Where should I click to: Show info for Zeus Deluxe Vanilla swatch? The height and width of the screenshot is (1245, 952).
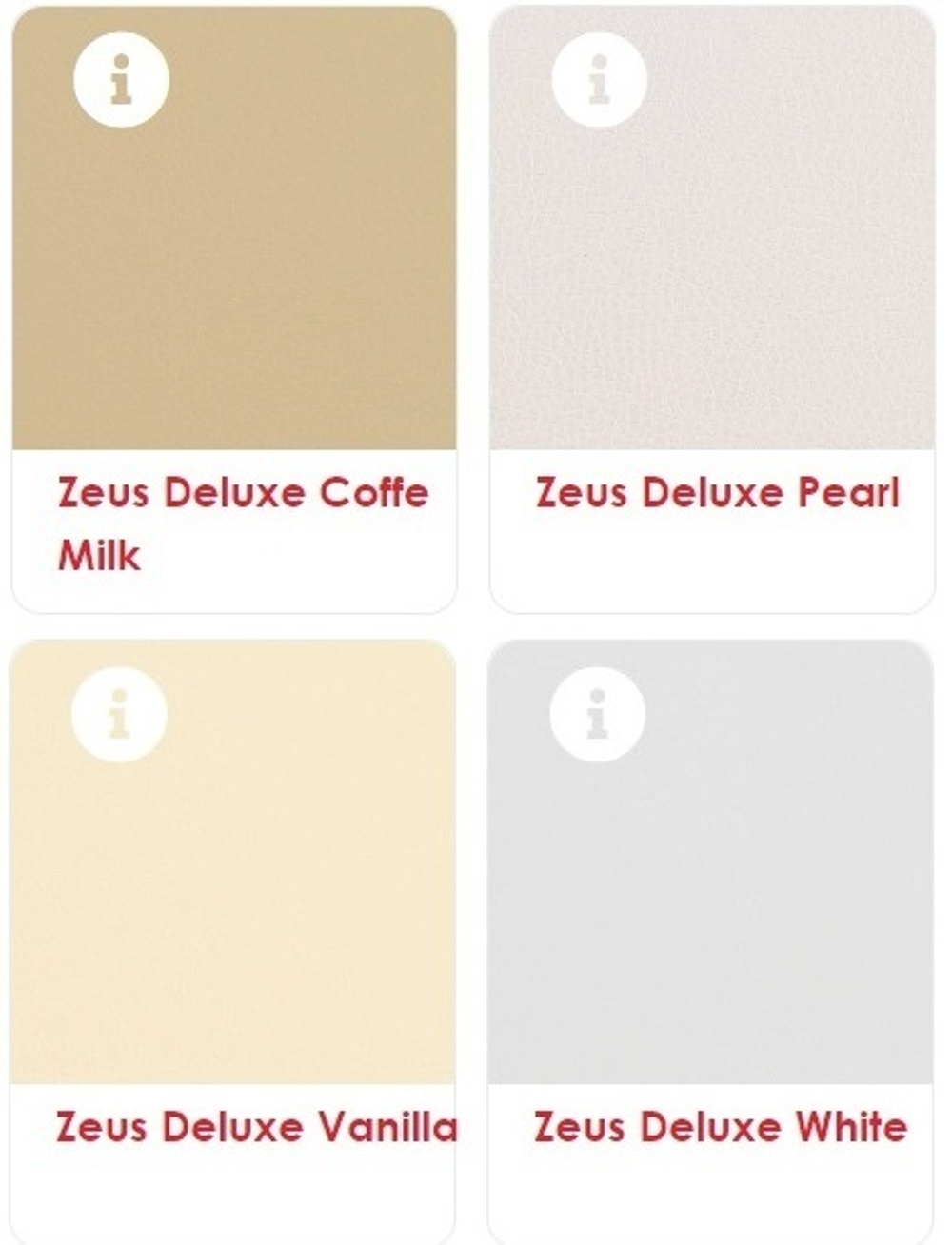coord(119,714)
